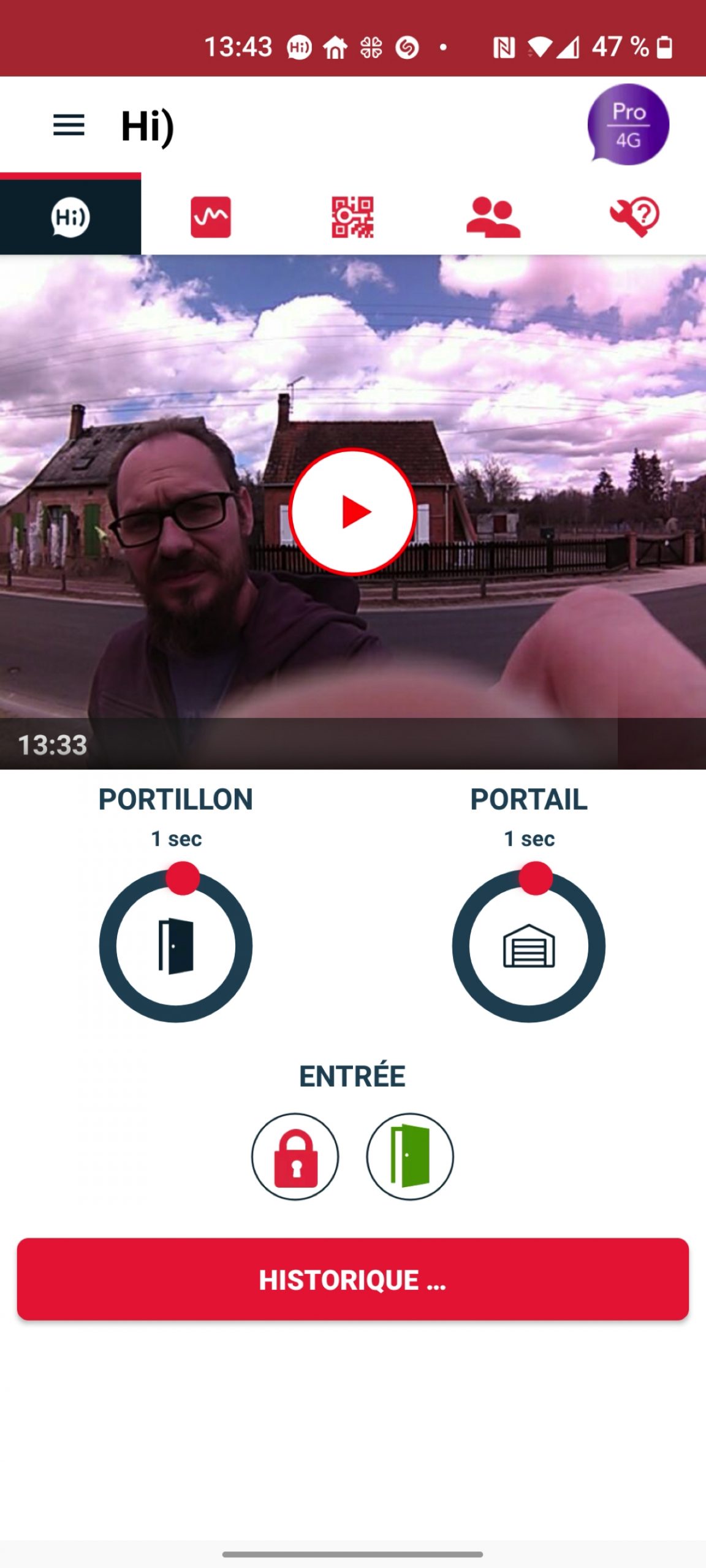706x1568 pixels.
Task: Open the QR code tab
Action: [352, 217]
